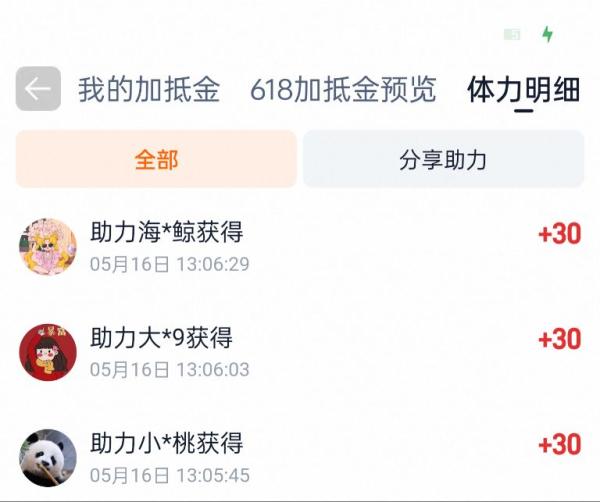600x502 pixels.
Task: Filter by 分享助力
Action: [x=443, y=159]
